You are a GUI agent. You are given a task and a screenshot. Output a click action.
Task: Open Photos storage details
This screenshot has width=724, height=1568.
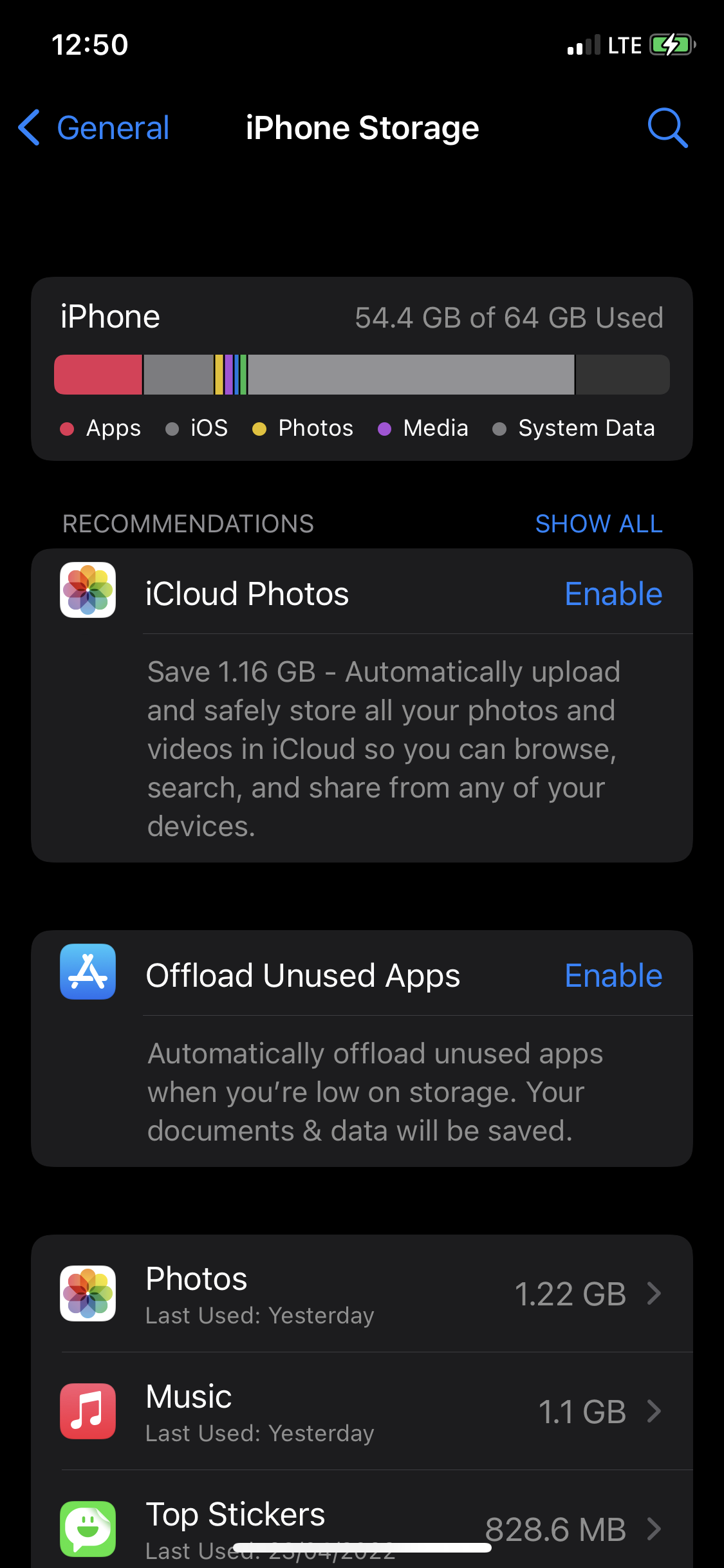[x=362, y=1293]
